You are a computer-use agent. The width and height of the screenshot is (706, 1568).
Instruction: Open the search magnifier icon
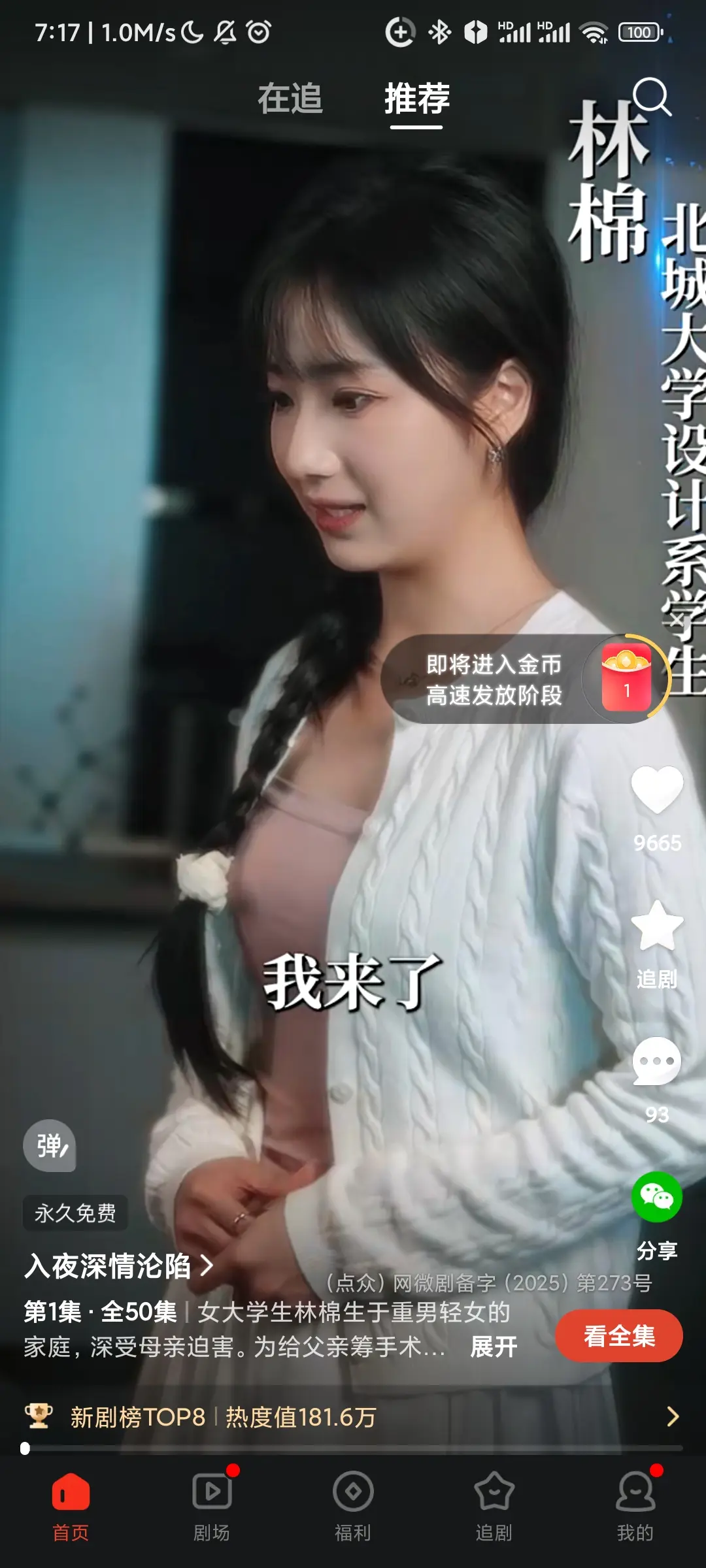click(652, 97)
